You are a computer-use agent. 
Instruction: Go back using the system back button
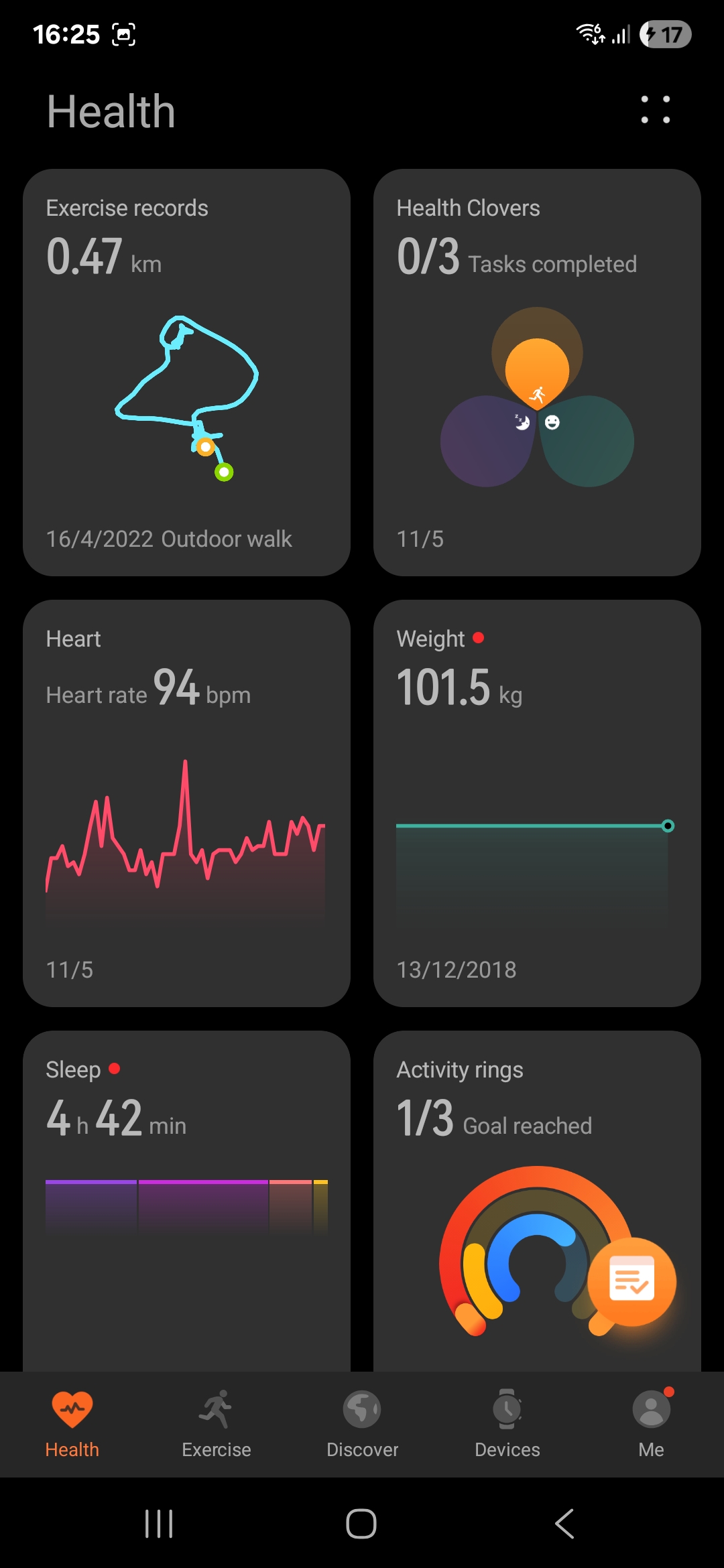click(x=564, y=1524)
